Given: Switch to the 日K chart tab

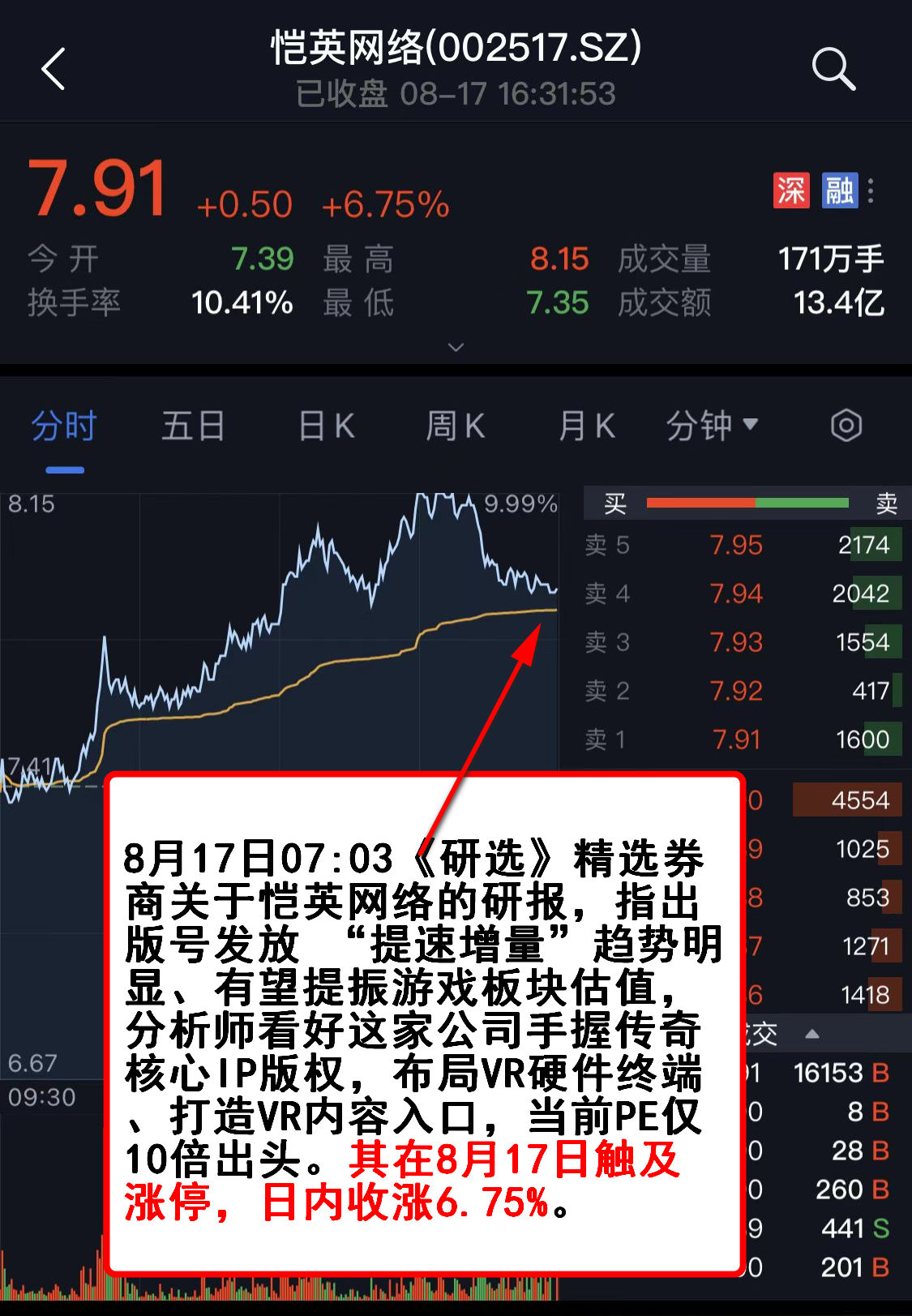Looking at the screenshot, I should click(x=326, y=426).
